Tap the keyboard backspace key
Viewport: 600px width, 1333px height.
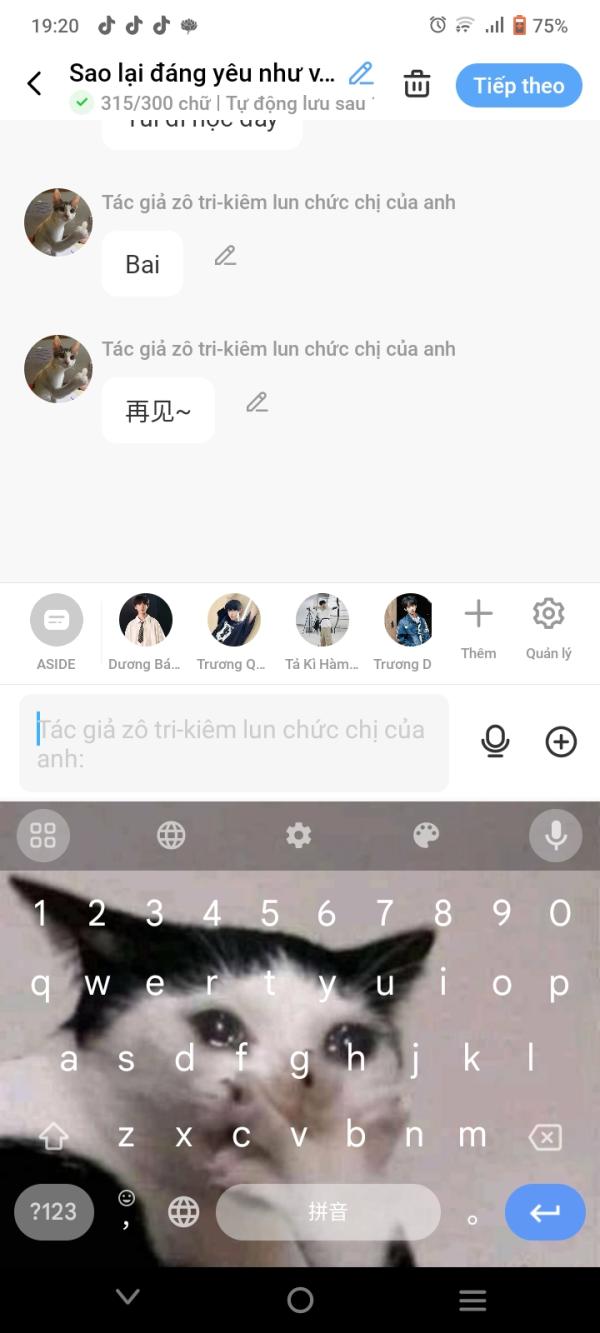point(544,1137)
